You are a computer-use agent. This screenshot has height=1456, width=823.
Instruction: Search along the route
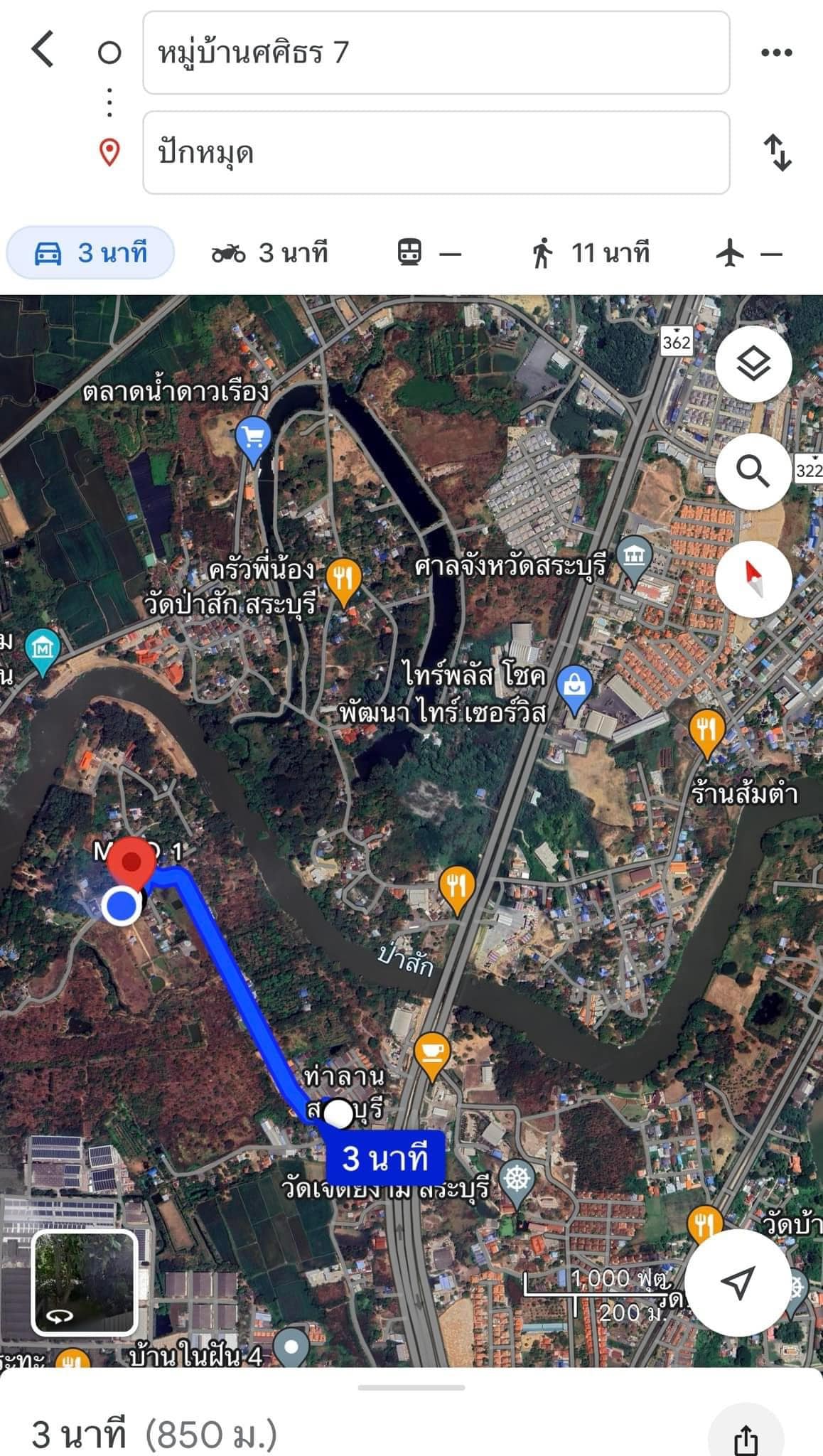(753, 471)
